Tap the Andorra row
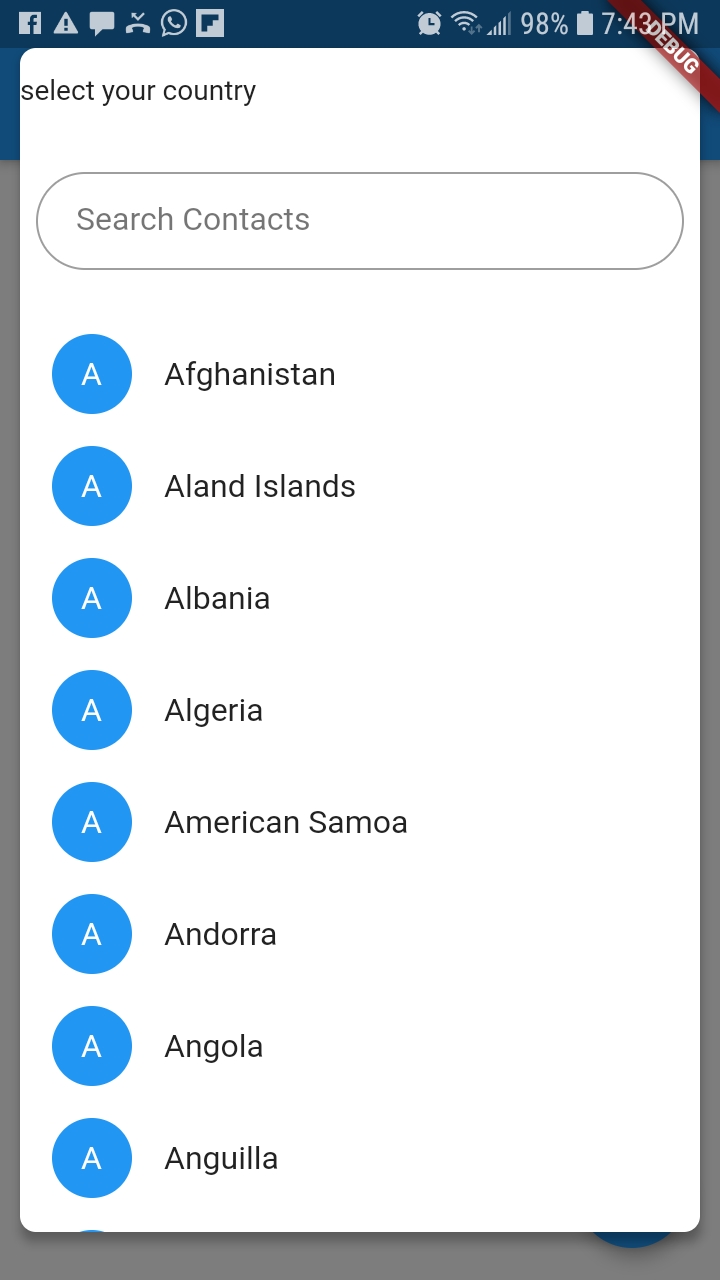This screenshot has width=720, height=1280. pyautogui.click(x=220, y=934)
